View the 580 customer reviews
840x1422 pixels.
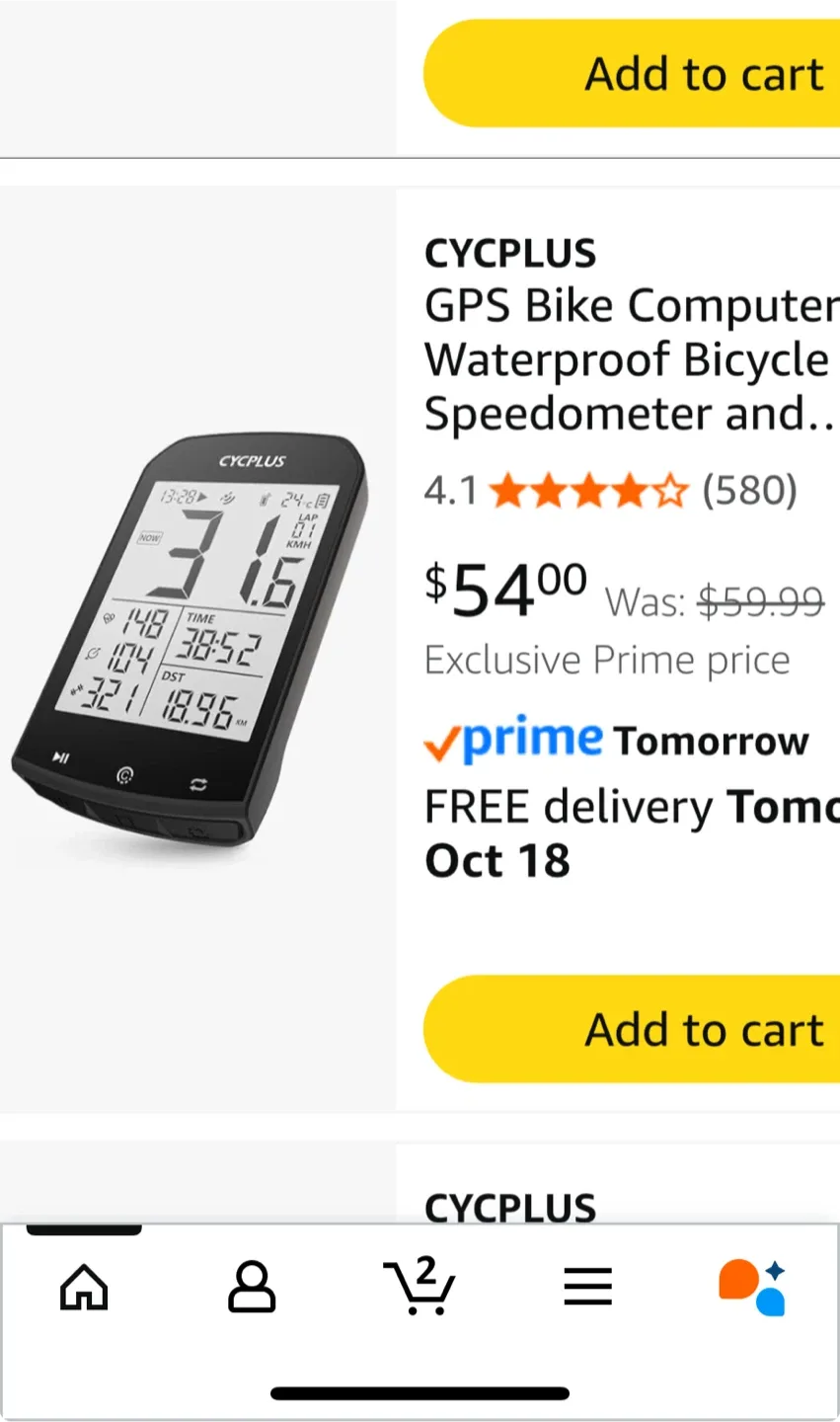point(751,489)
